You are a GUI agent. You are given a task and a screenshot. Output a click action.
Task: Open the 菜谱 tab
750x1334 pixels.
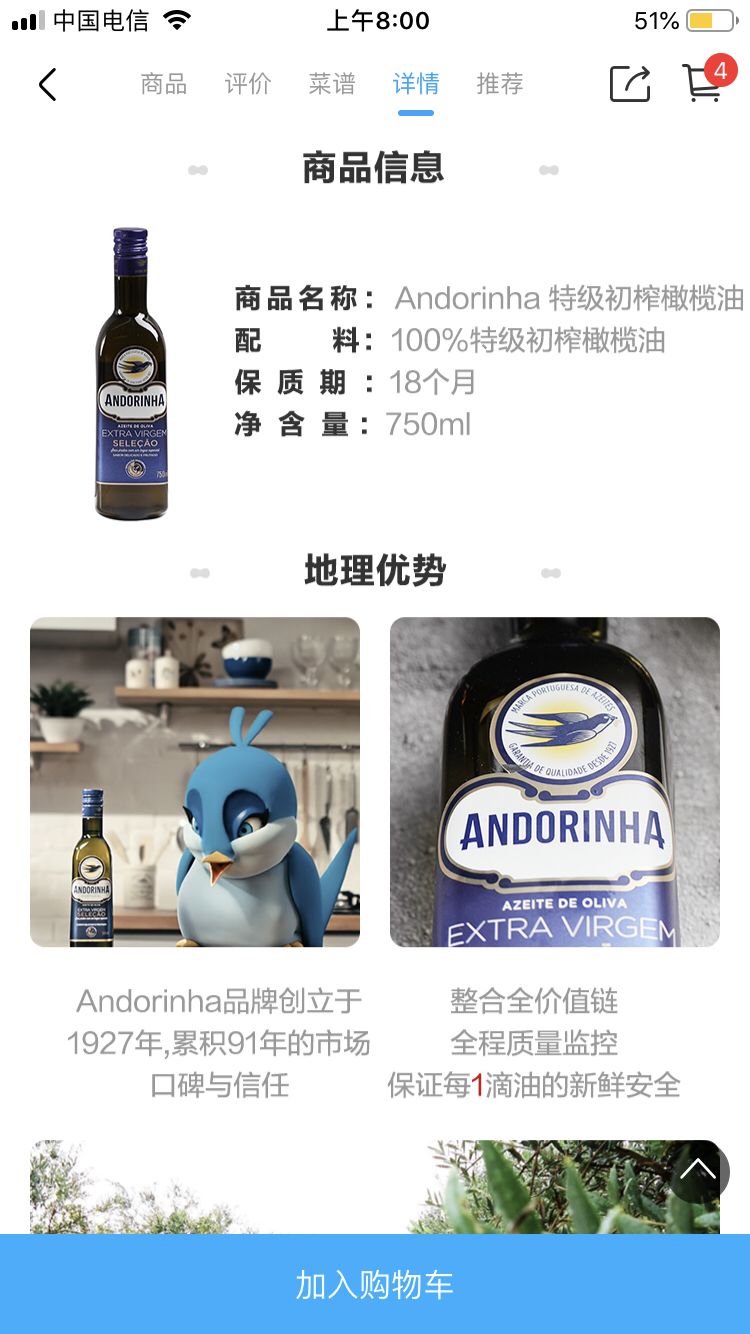pyautogui.click(x=332, y=84)
